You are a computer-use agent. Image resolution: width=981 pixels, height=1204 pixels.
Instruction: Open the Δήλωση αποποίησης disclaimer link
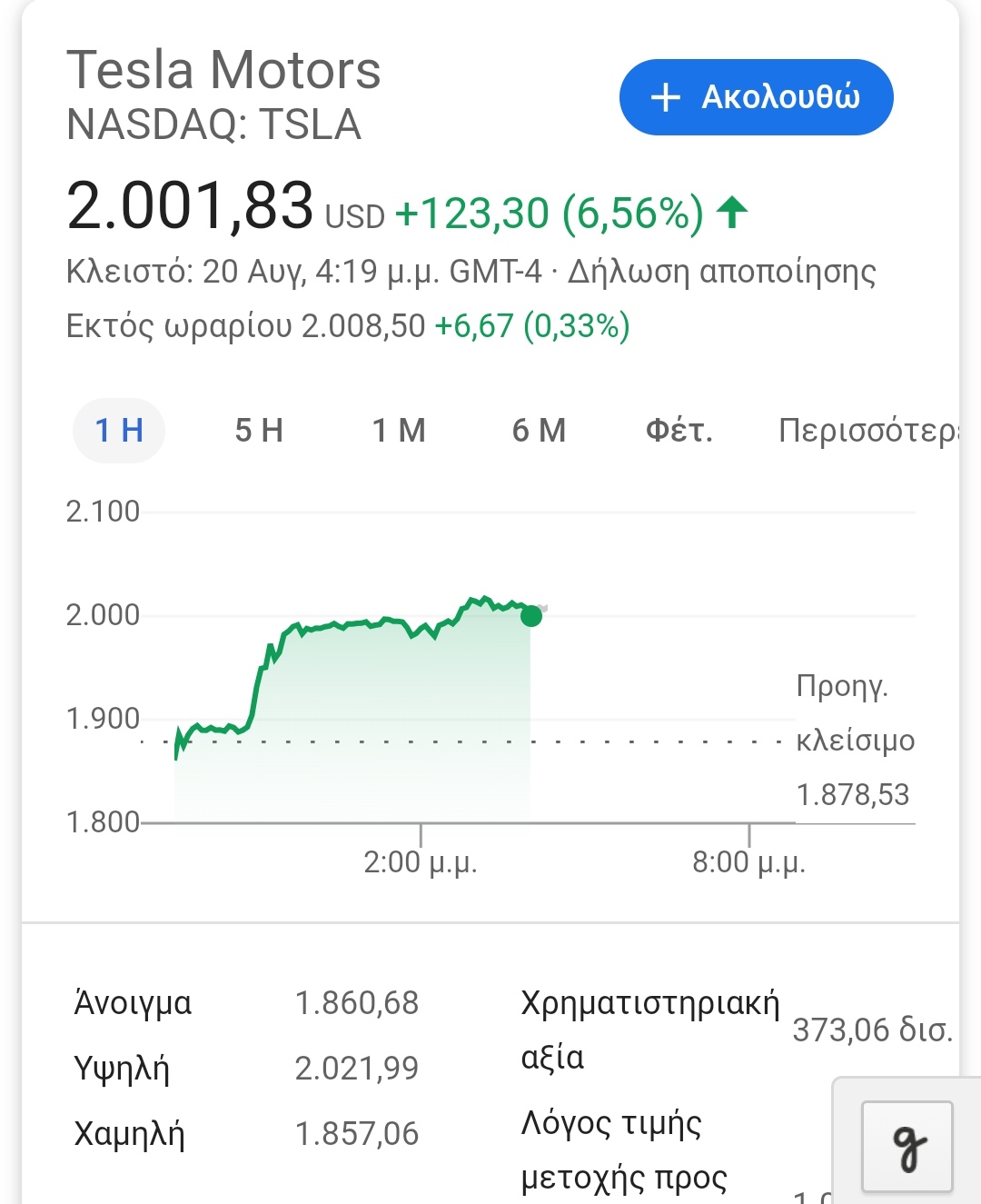pyautogui.click(x=721, y=272)
